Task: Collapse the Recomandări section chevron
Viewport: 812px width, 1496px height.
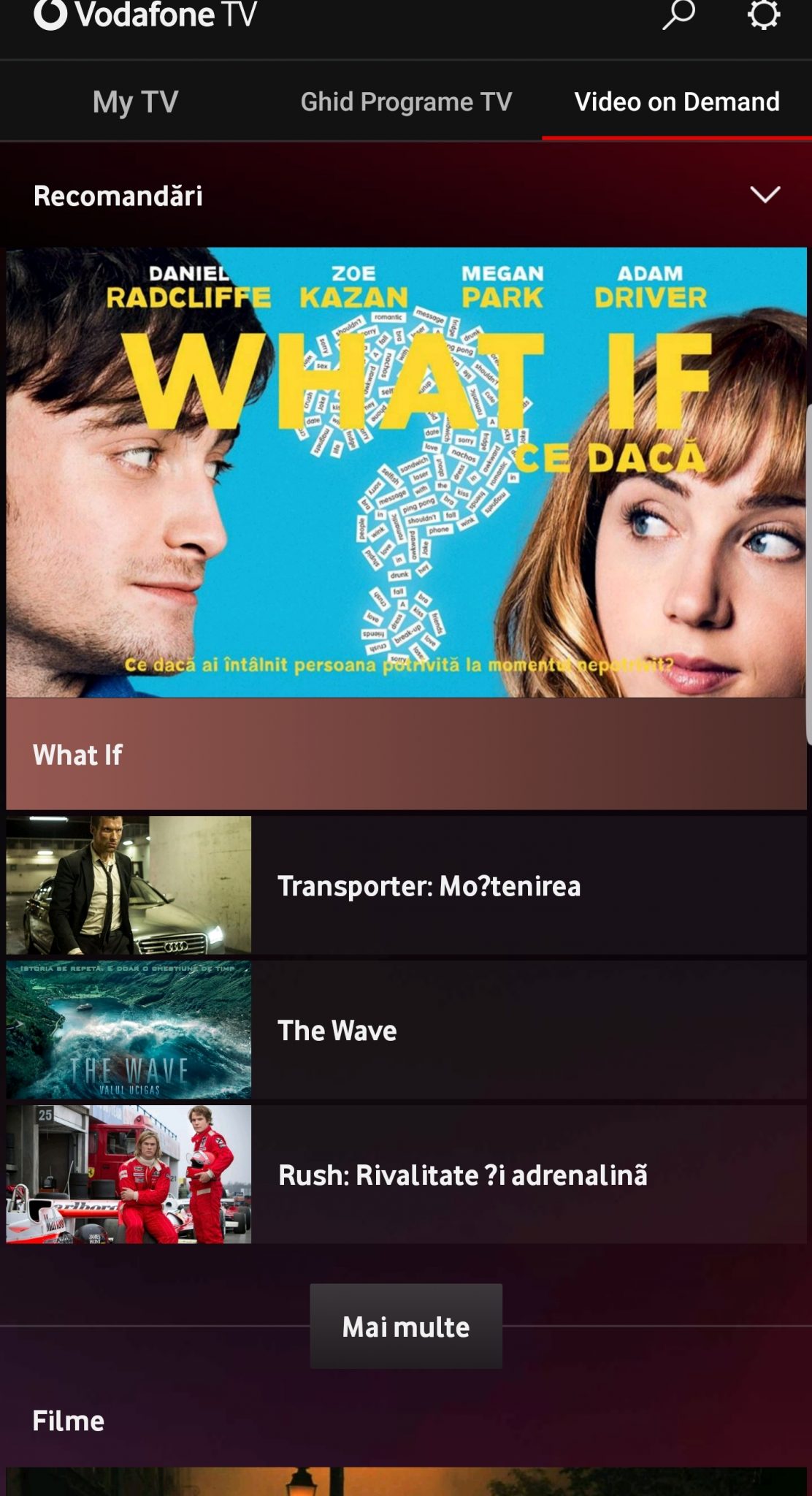Action: point(765,194)
